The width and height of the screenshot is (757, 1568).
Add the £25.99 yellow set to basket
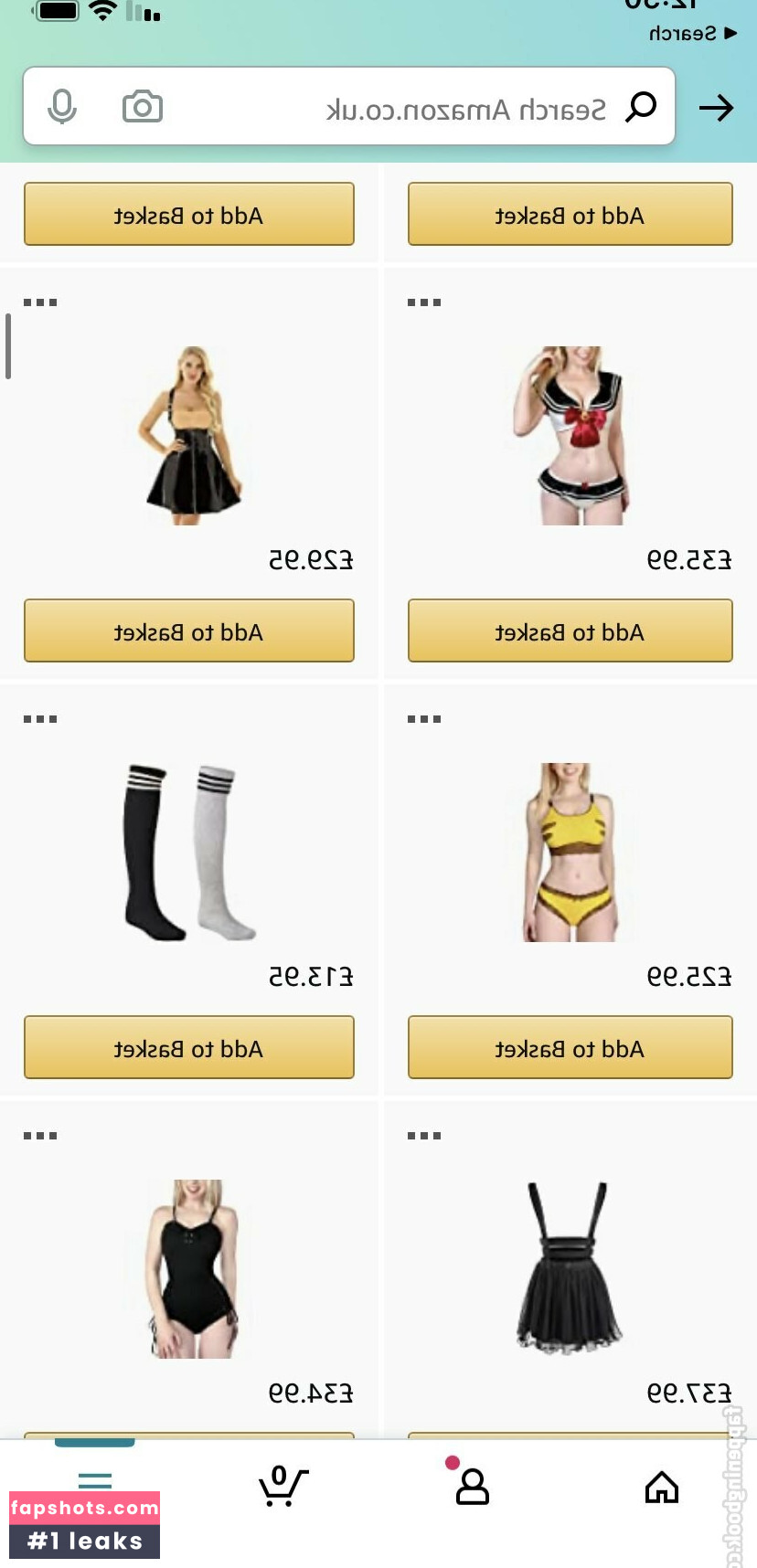click(570, 1047)
